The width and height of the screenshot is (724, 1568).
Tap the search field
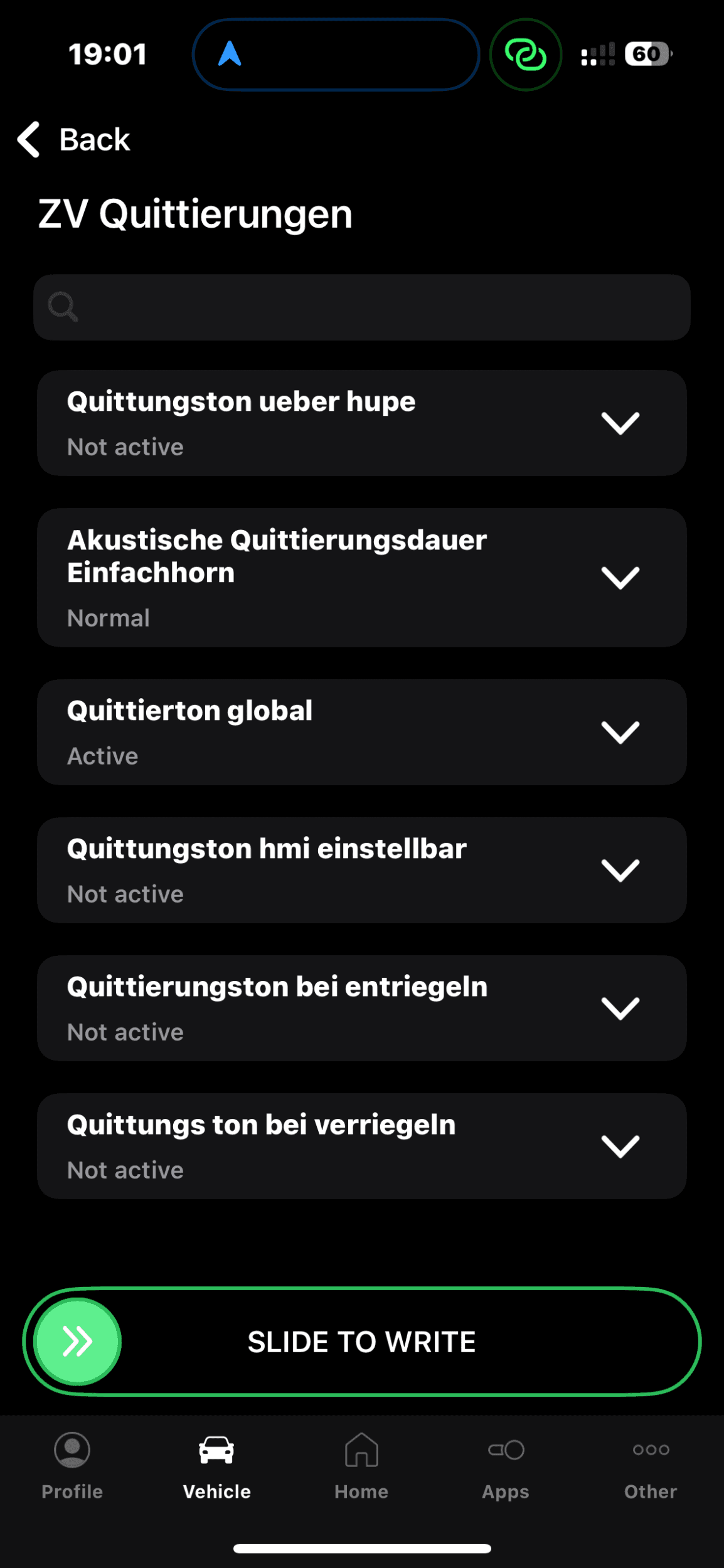(x=362, y=307)
